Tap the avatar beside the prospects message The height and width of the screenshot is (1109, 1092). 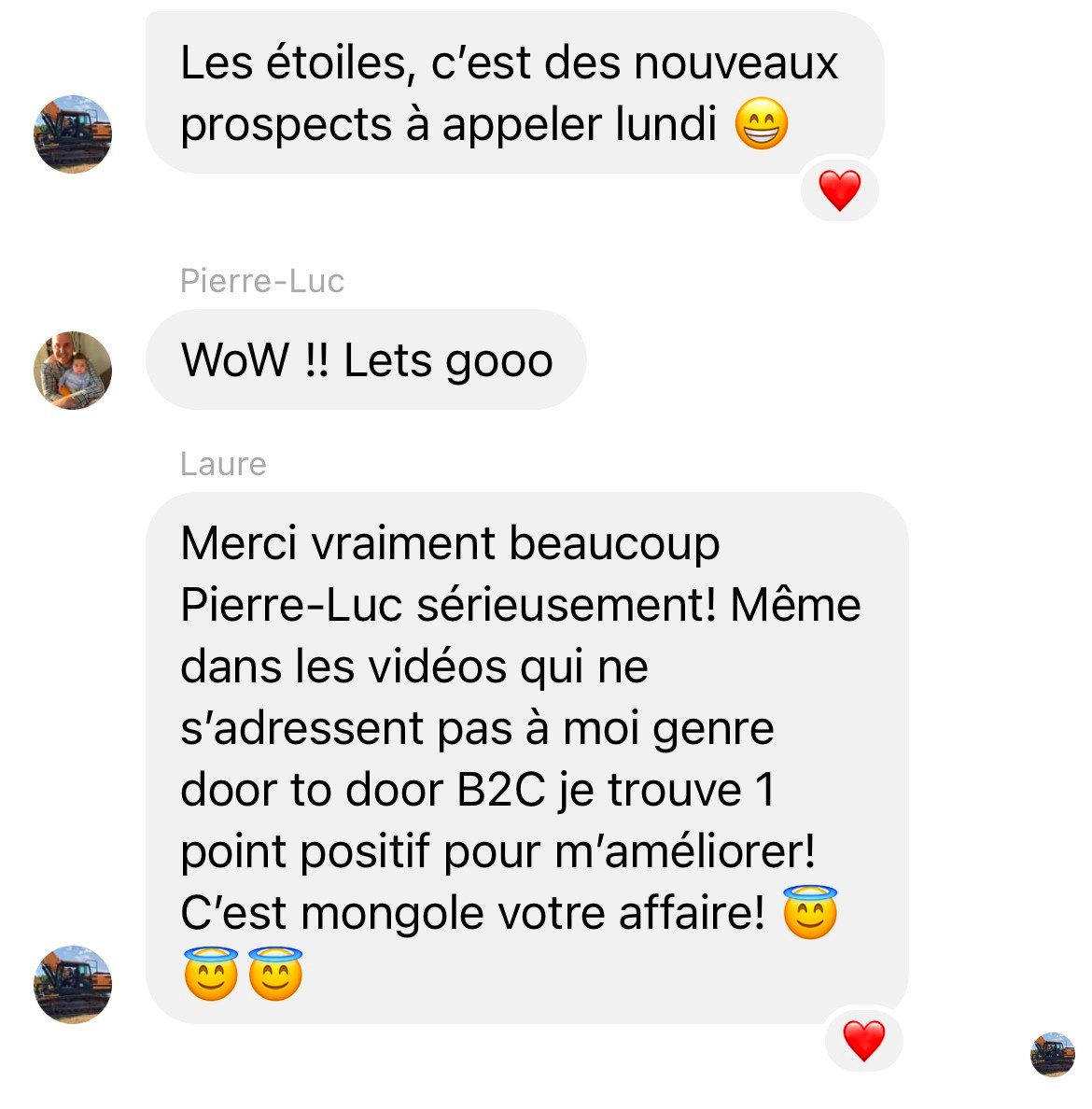73,133
